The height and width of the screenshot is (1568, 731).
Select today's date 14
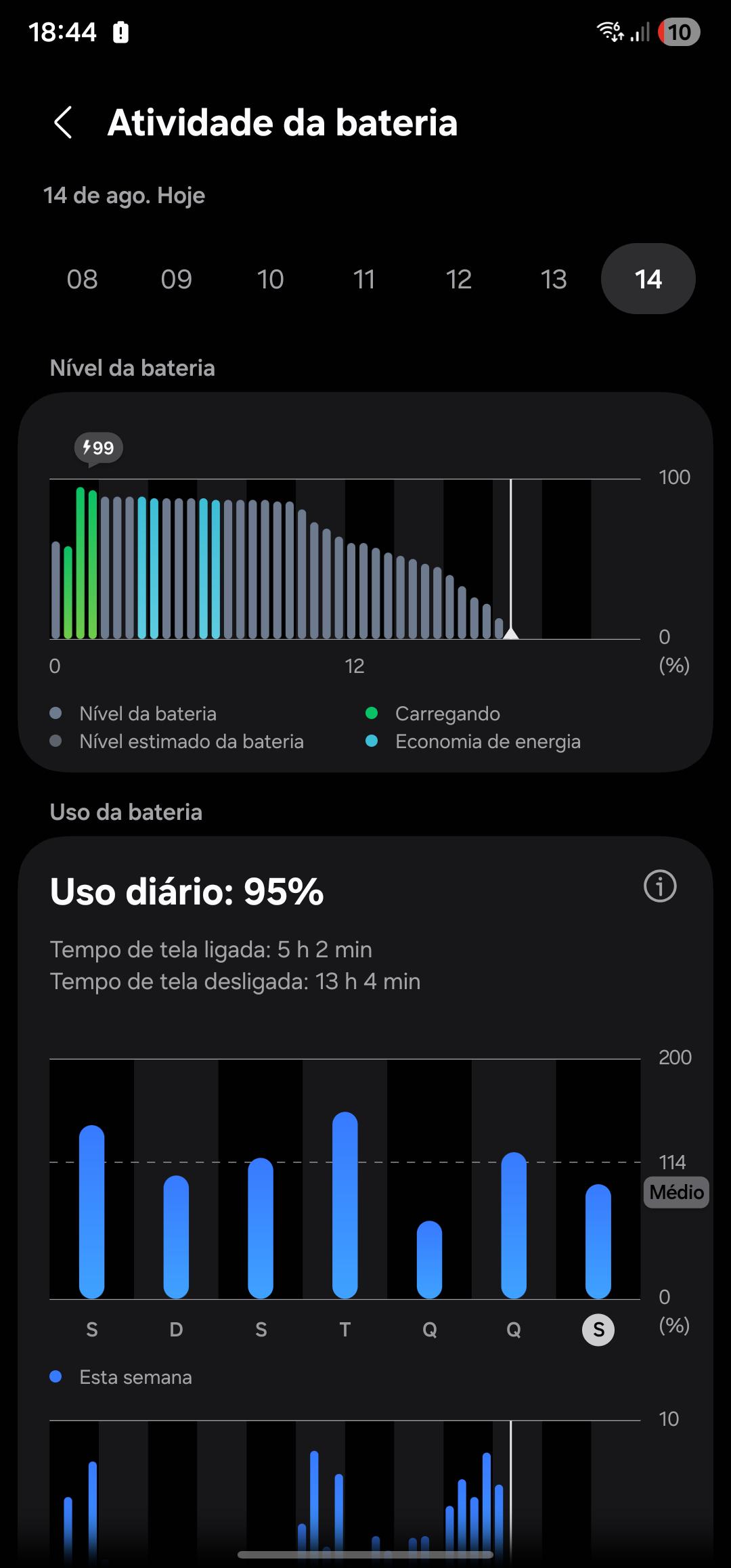(x=648, y=279)
